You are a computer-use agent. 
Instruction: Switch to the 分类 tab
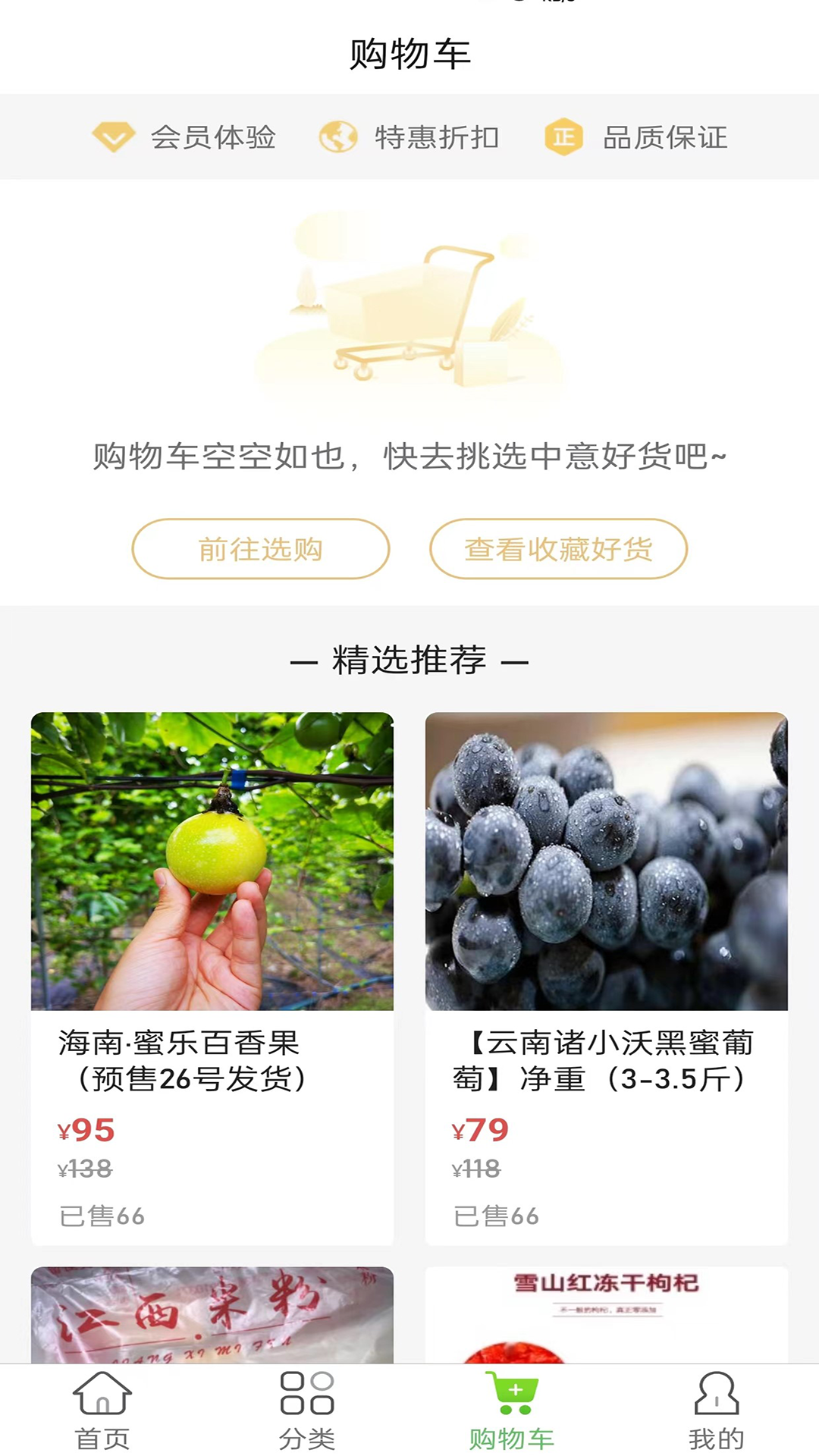307,1410
